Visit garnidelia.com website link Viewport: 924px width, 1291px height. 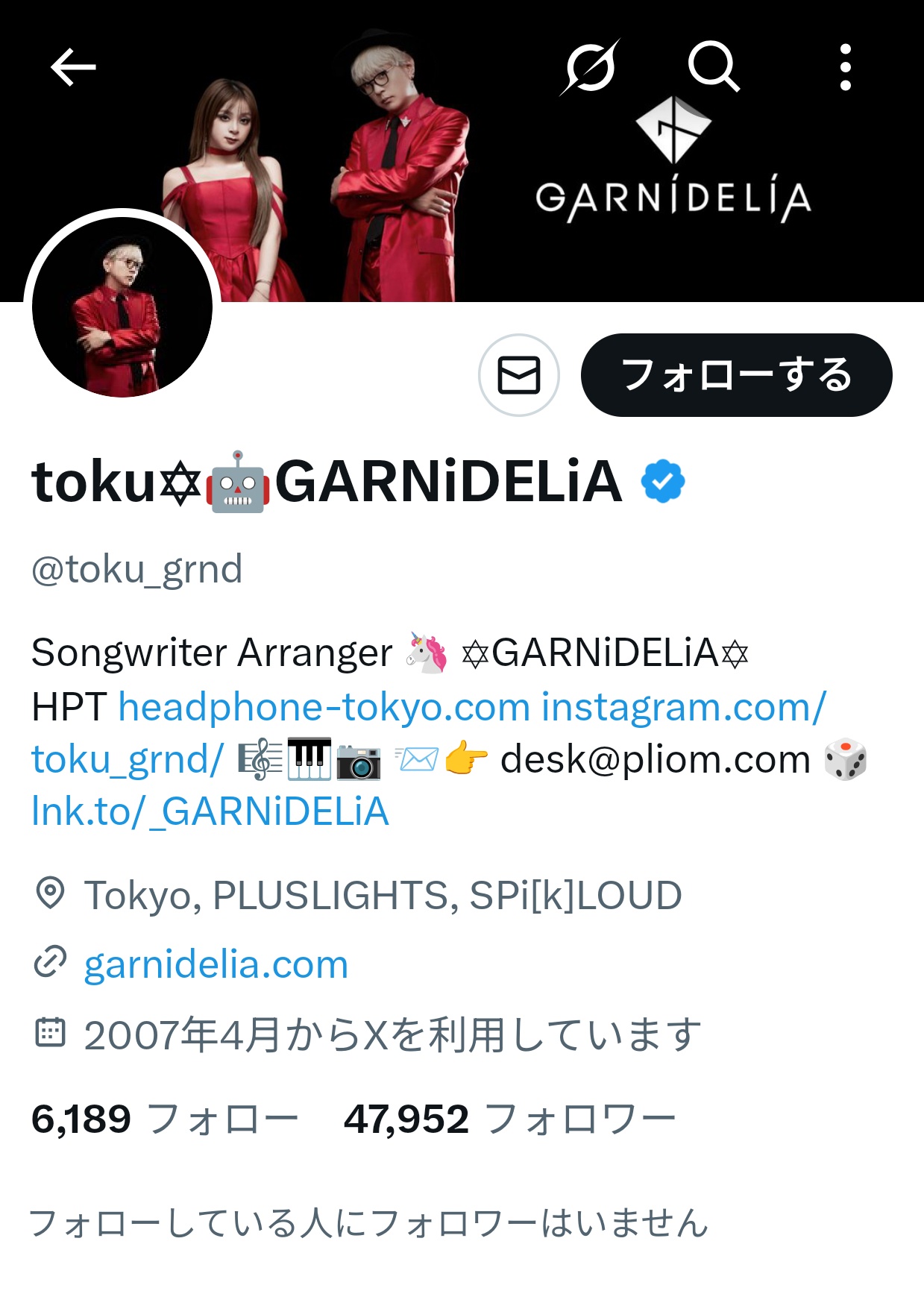click(x=216, y=964)
